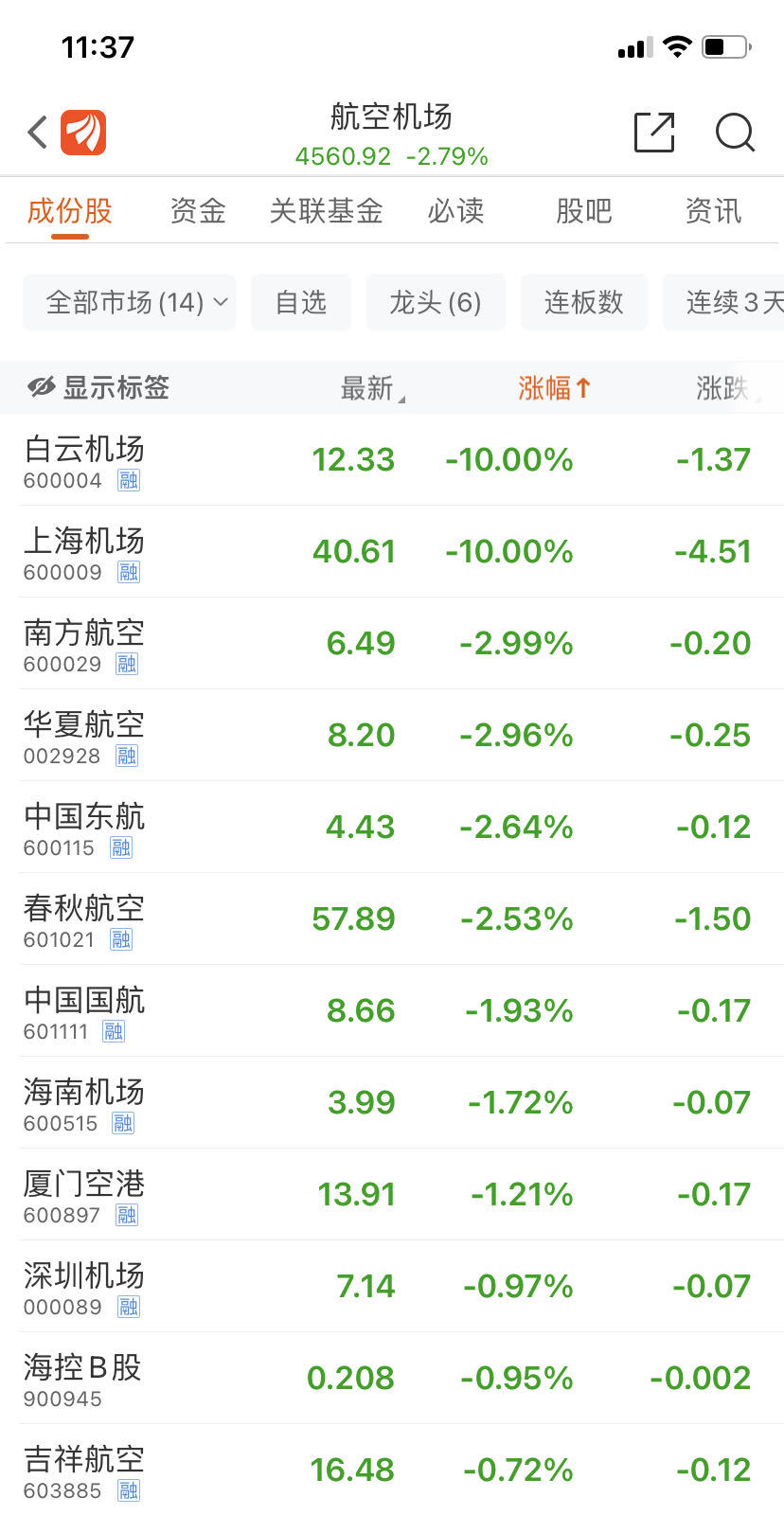Open the 白云机场 stock row
The image size is (784, 1515).
click(x=392, y=460)
